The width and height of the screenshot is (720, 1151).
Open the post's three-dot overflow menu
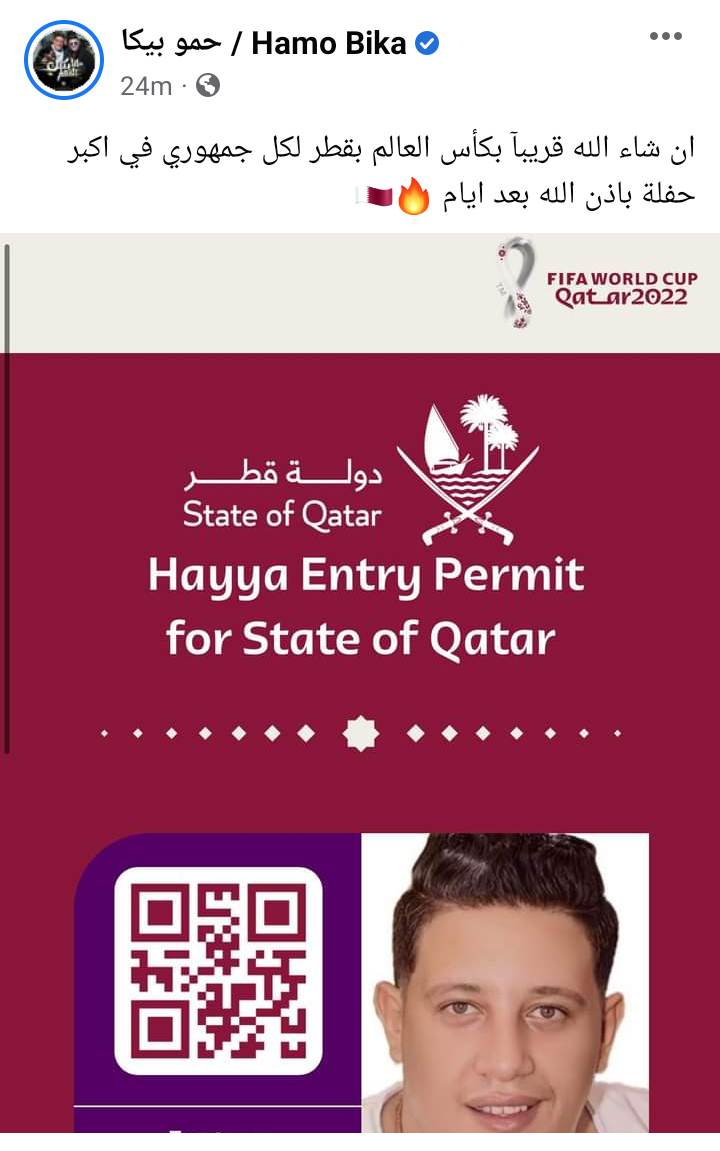click(x=665, y=37)
